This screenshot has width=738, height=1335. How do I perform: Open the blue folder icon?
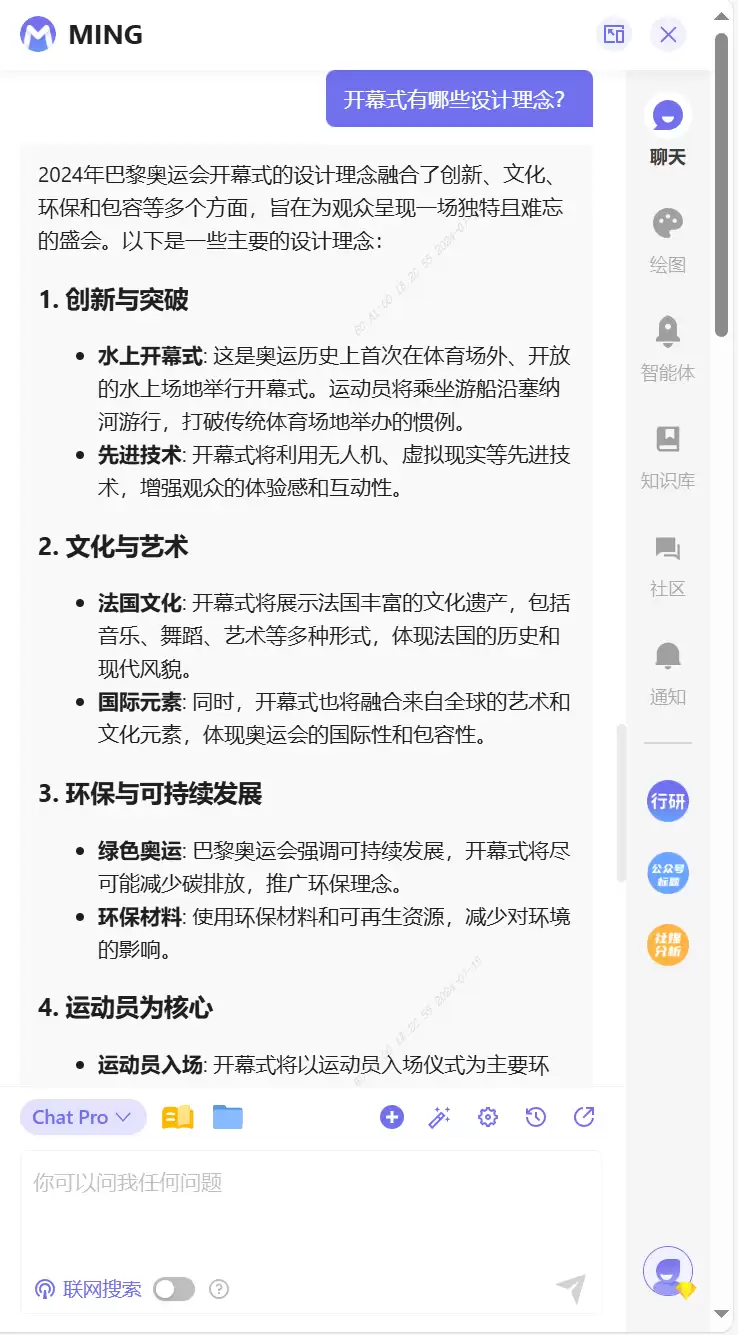point(228,1117)
